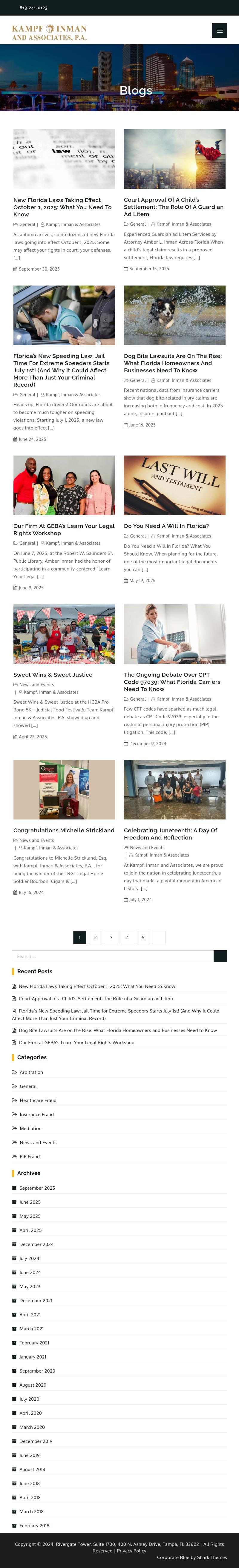
Task: Open the Privacy Policy link in footer
Action: (x=131, y=1551)
